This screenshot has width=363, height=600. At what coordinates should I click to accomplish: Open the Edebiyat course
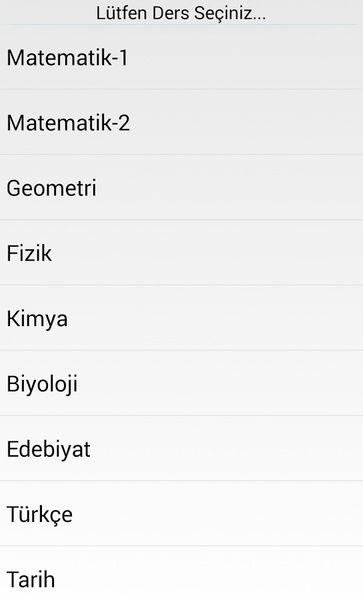click(181, 448)
